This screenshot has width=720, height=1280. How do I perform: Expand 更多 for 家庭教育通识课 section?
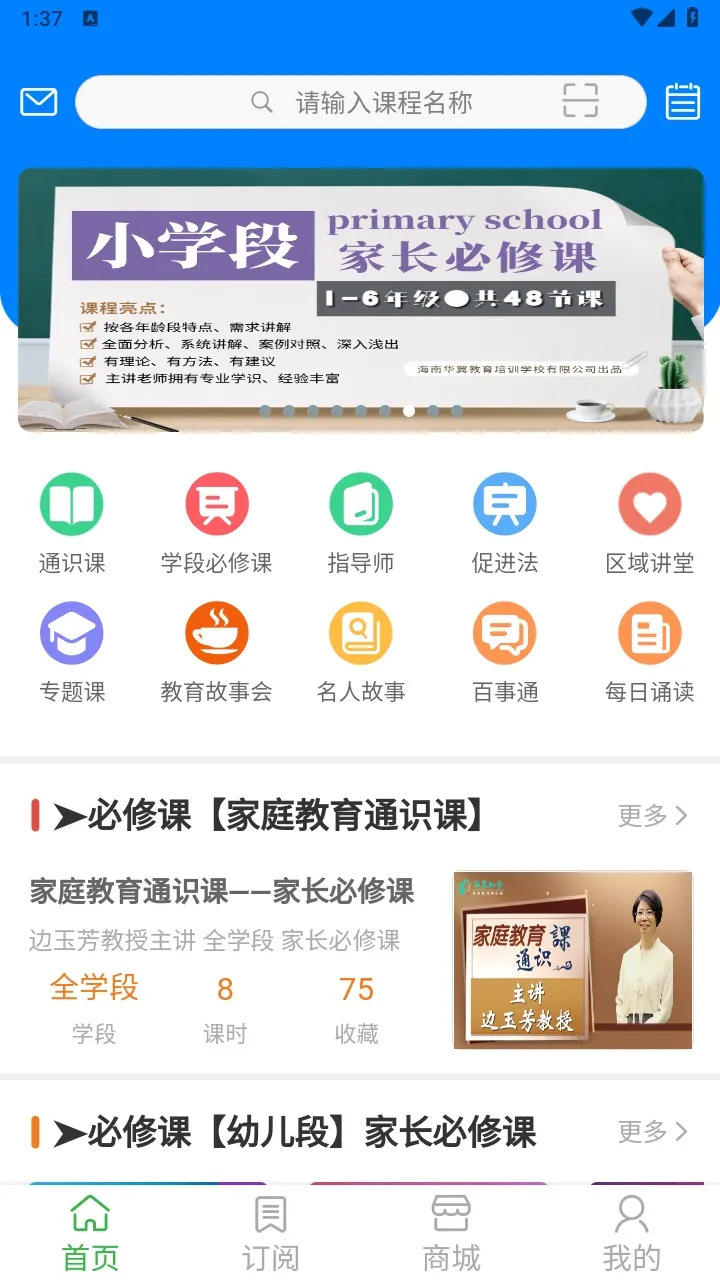[652, 816]
